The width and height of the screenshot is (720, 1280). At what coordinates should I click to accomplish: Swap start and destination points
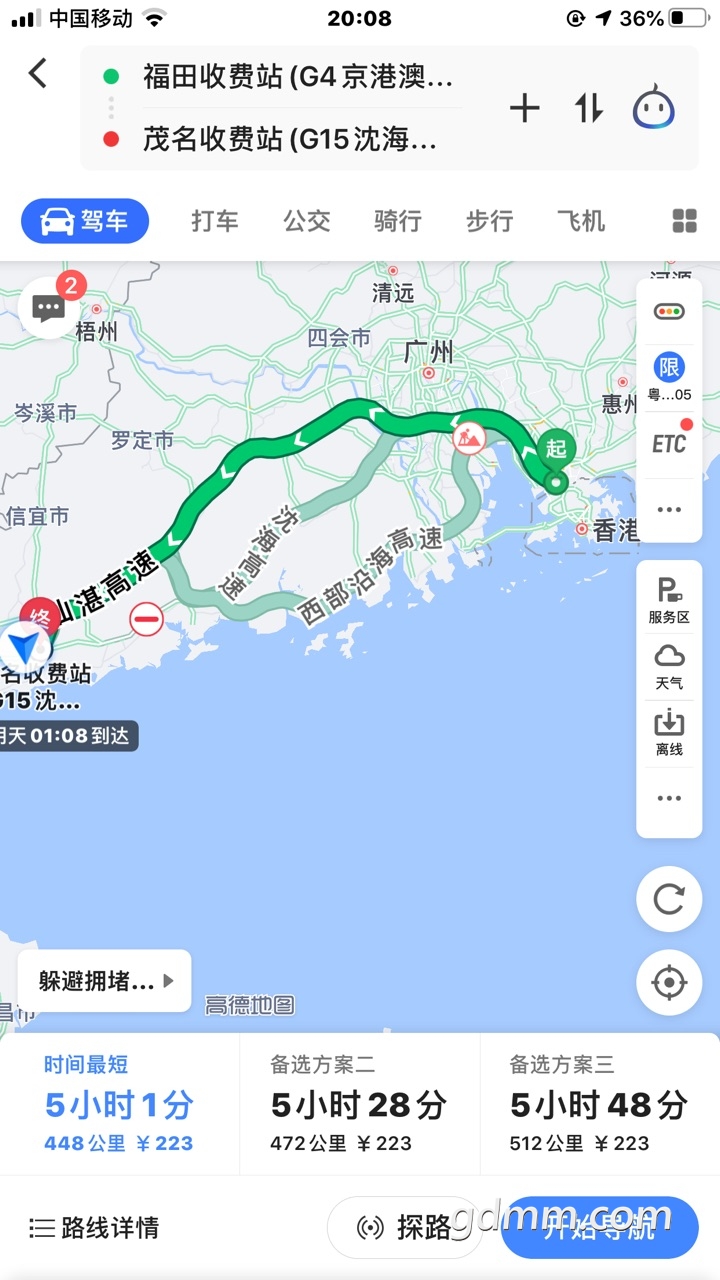tap(589, 108)
